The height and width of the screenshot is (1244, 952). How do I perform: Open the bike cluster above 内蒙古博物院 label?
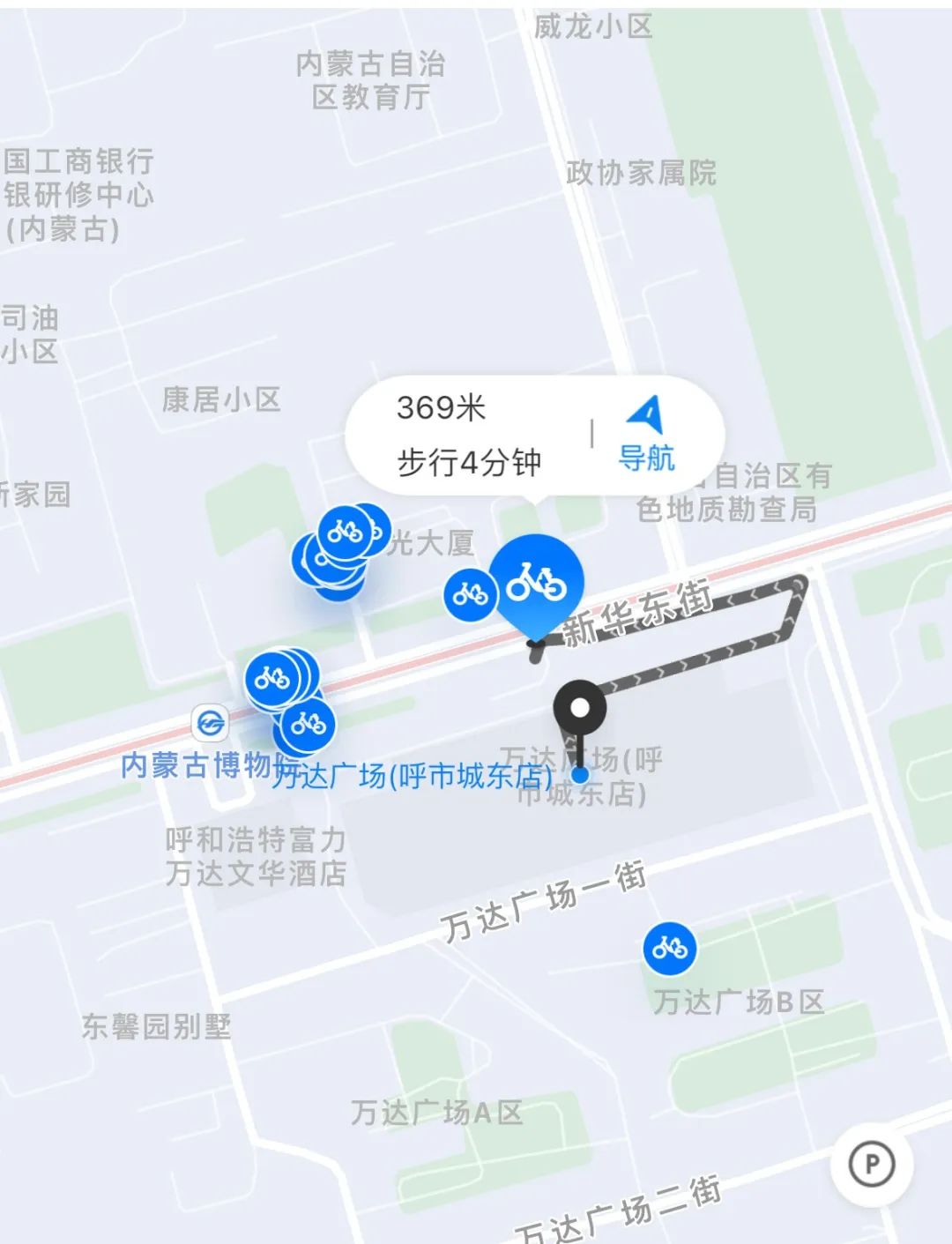pos(274,682)
